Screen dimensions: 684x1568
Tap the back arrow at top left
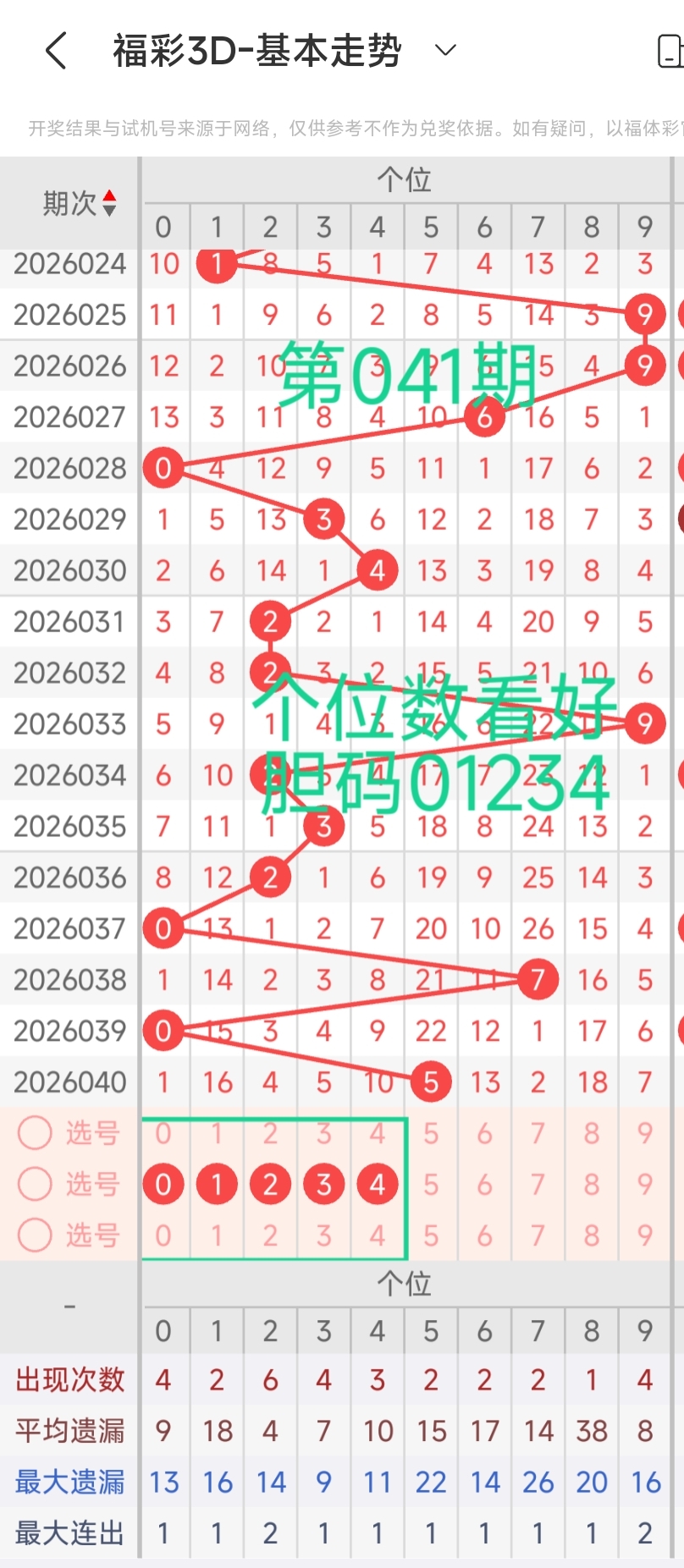(54, 50)
